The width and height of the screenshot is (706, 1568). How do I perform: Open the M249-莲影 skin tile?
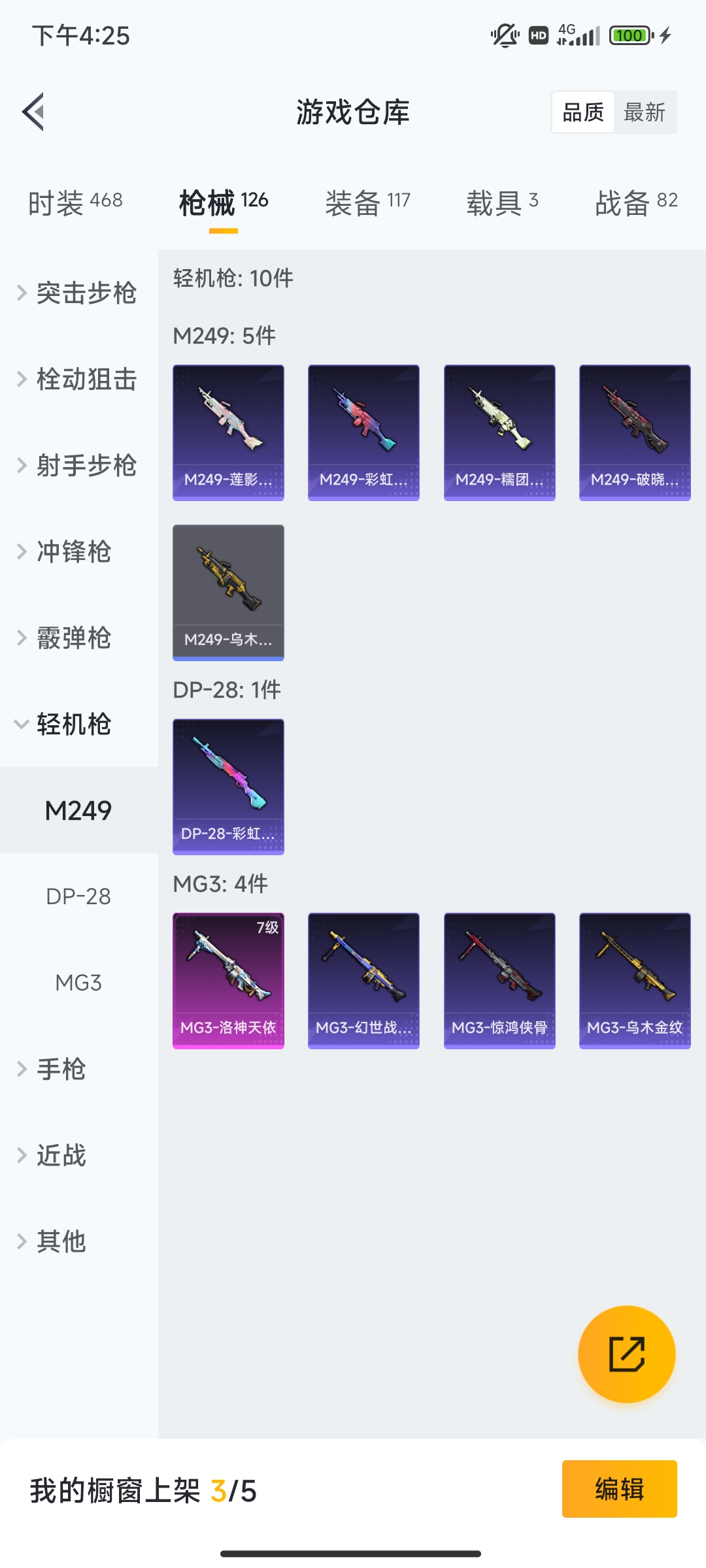[x=228, y=433]
